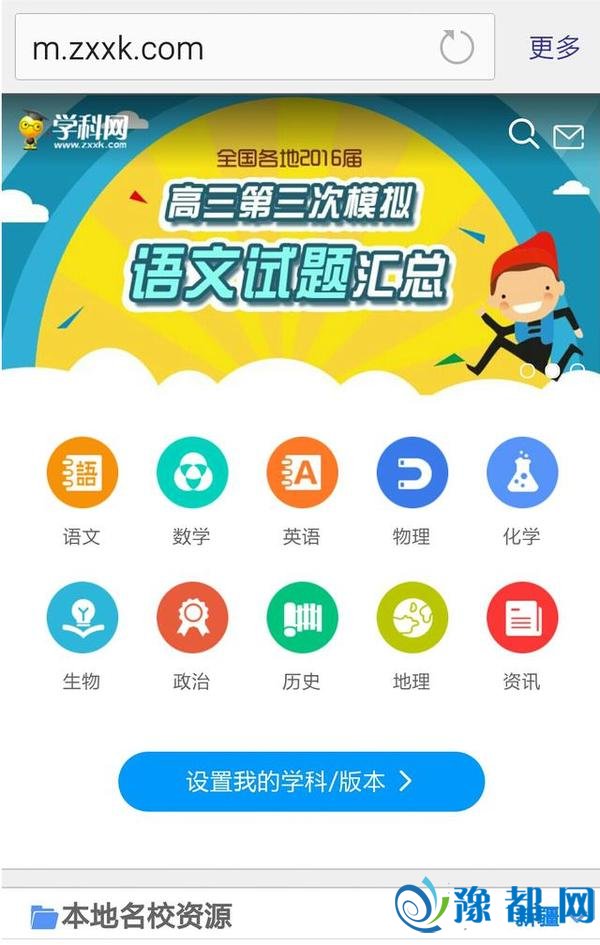Tap the m.zxxk.com address bar
The width and height of the screenshot is (600, 945).
(x=220, y=47)
